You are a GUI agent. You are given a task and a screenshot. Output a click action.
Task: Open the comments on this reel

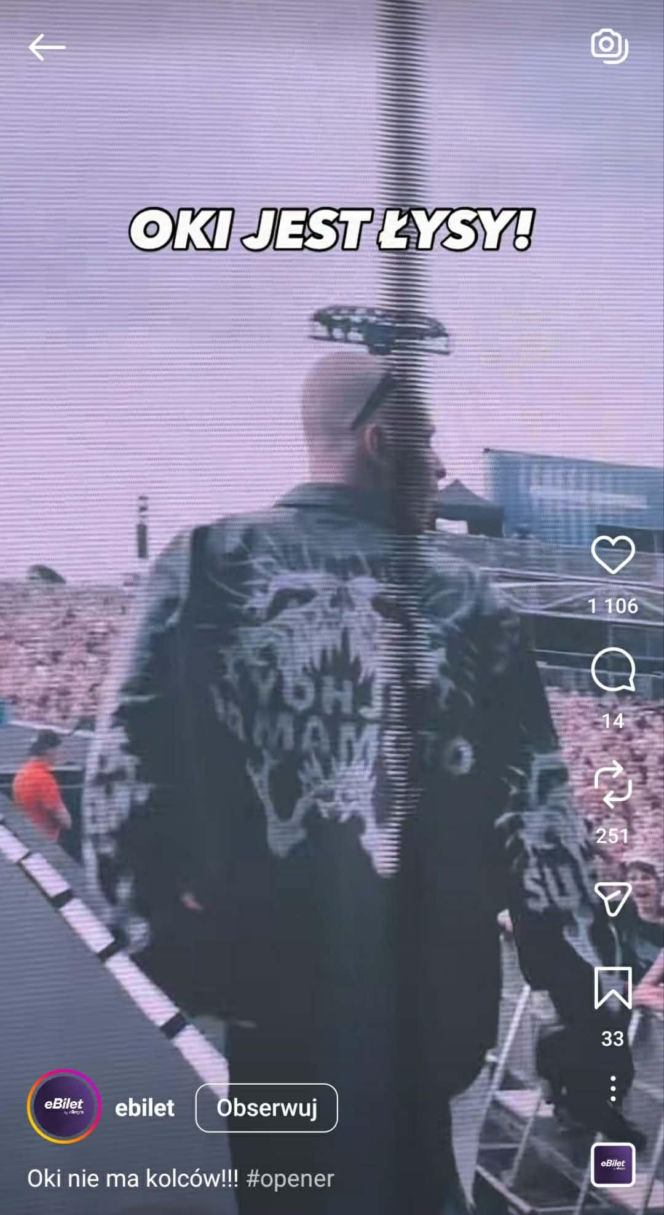(x=613, y=670)
